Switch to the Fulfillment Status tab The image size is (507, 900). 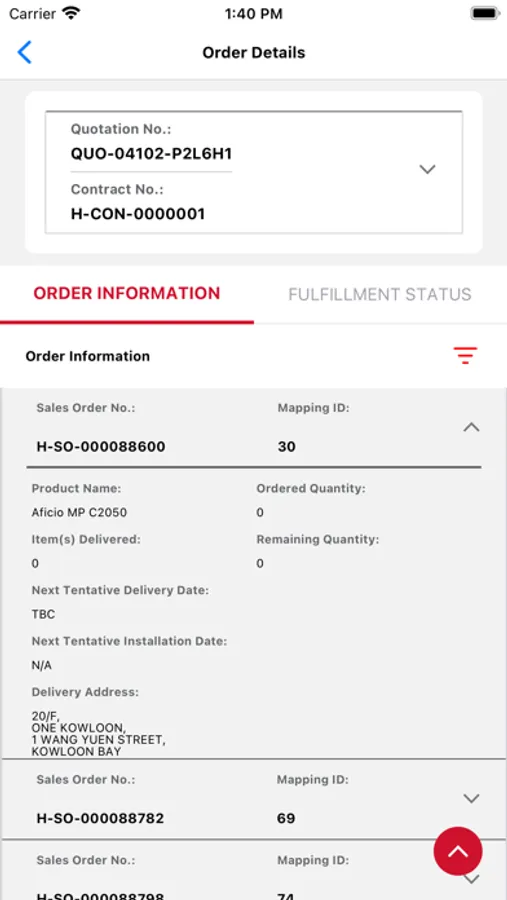pyautogui.click(x=380, y=294)
